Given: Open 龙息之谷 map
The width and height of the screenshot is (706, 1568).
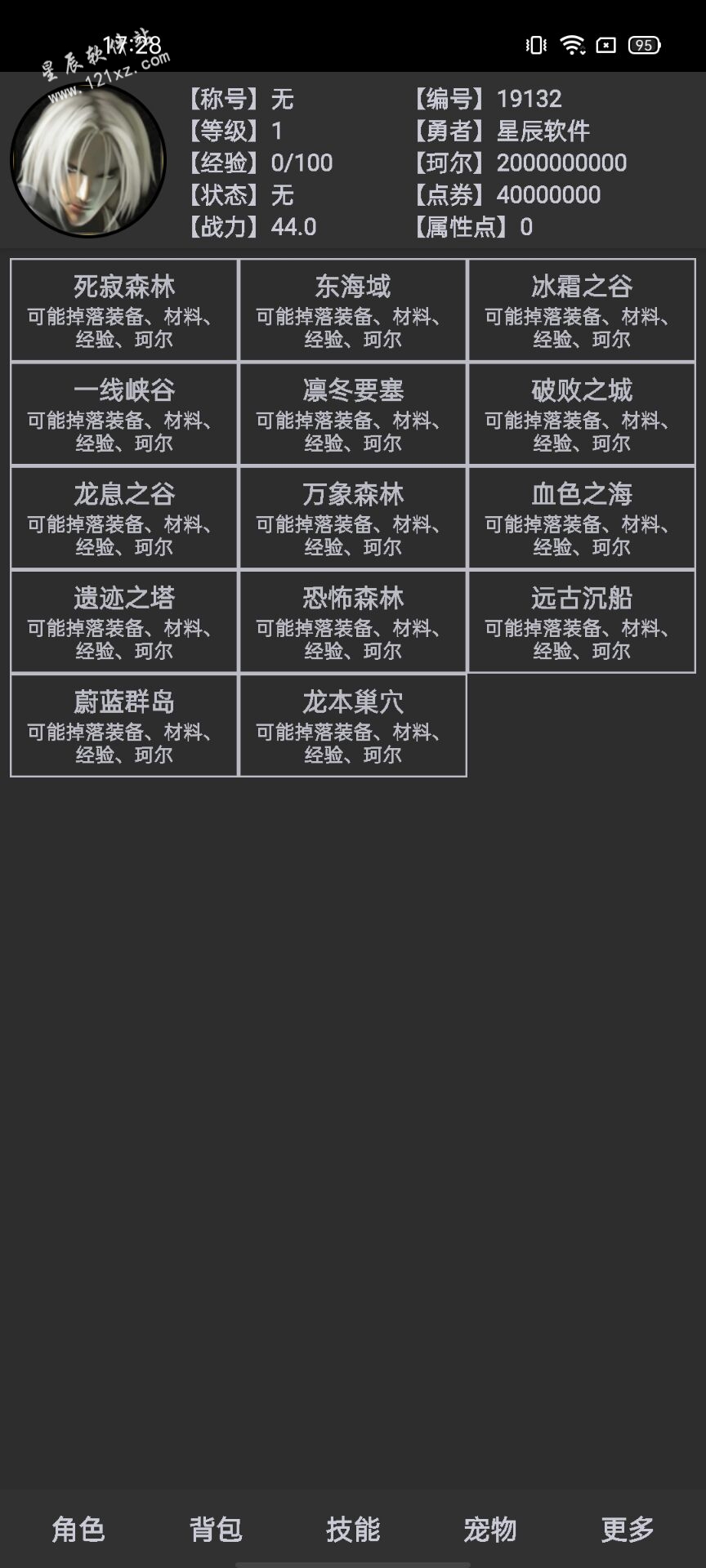Looking at the screenshot, I should pos(124,518).
